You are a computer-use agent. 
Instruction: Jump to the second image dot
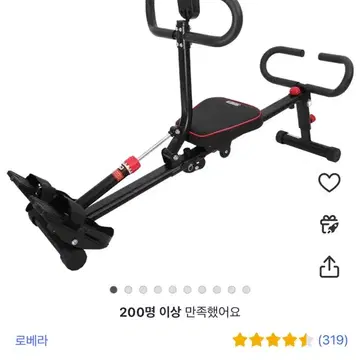pyautogui.click(x=128, y=290)
